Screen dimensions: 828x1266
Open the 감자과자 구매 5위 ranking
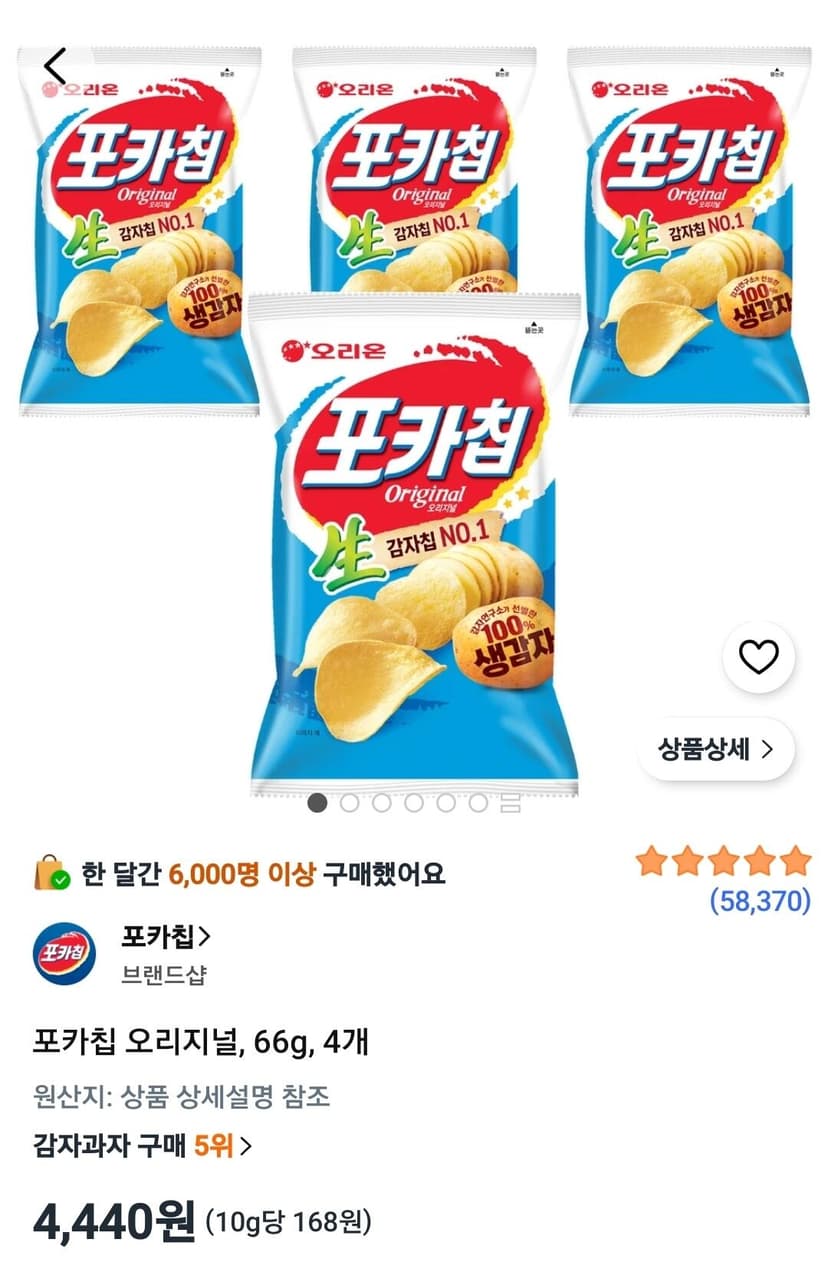click(142, 1145)
